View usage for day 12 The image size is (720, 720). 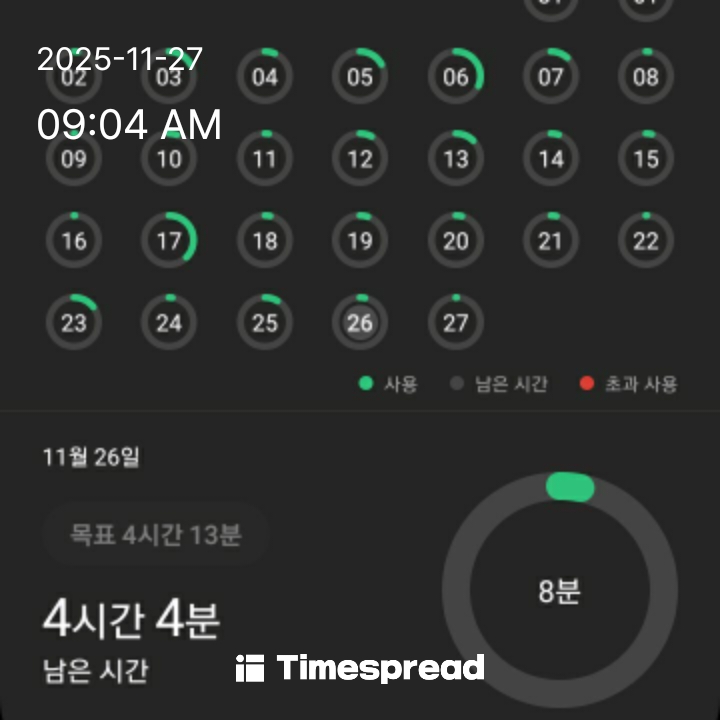(360, 159)
